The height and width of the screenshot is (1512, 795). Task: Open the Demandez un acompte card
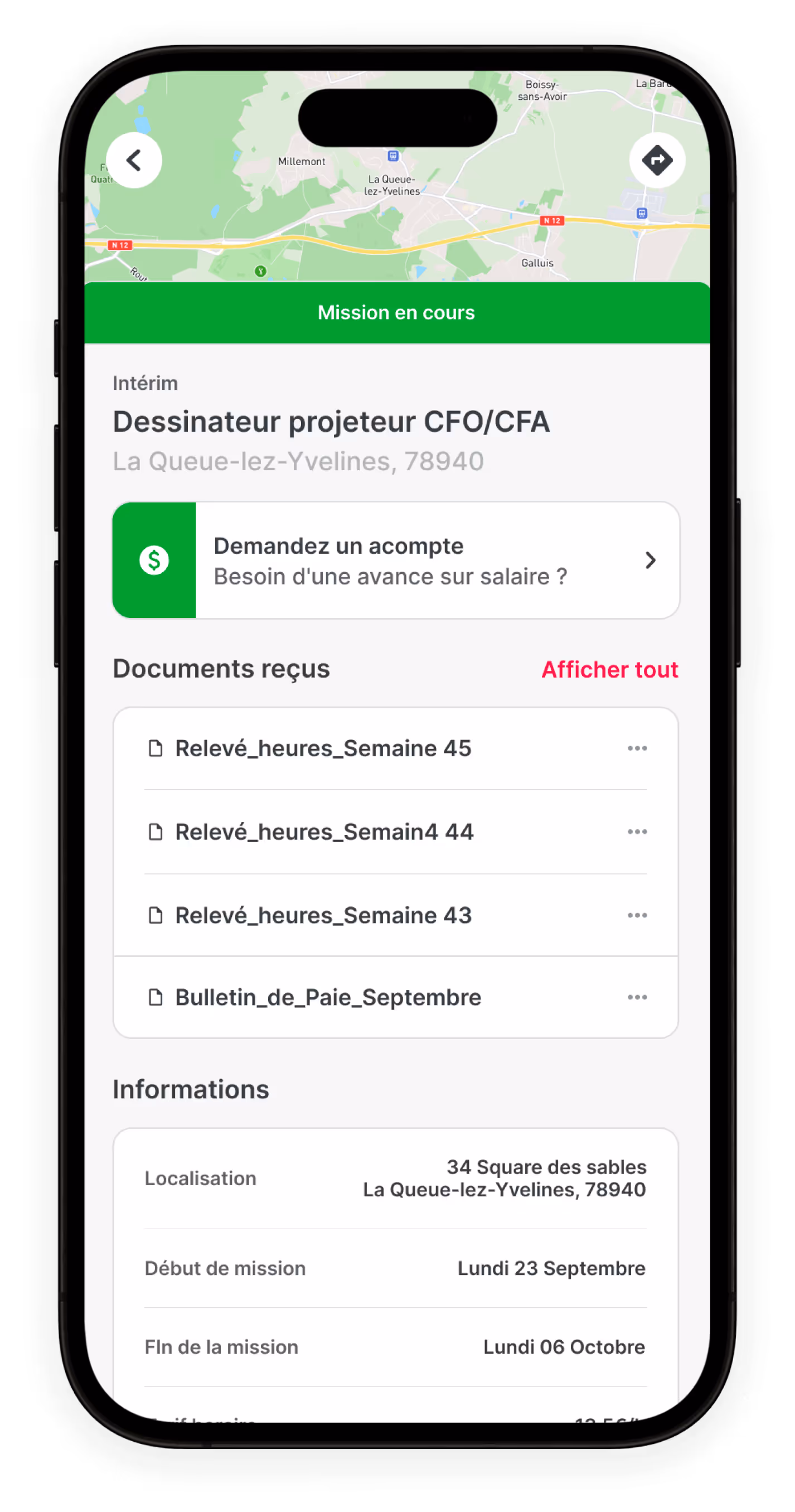pos(396,560)
